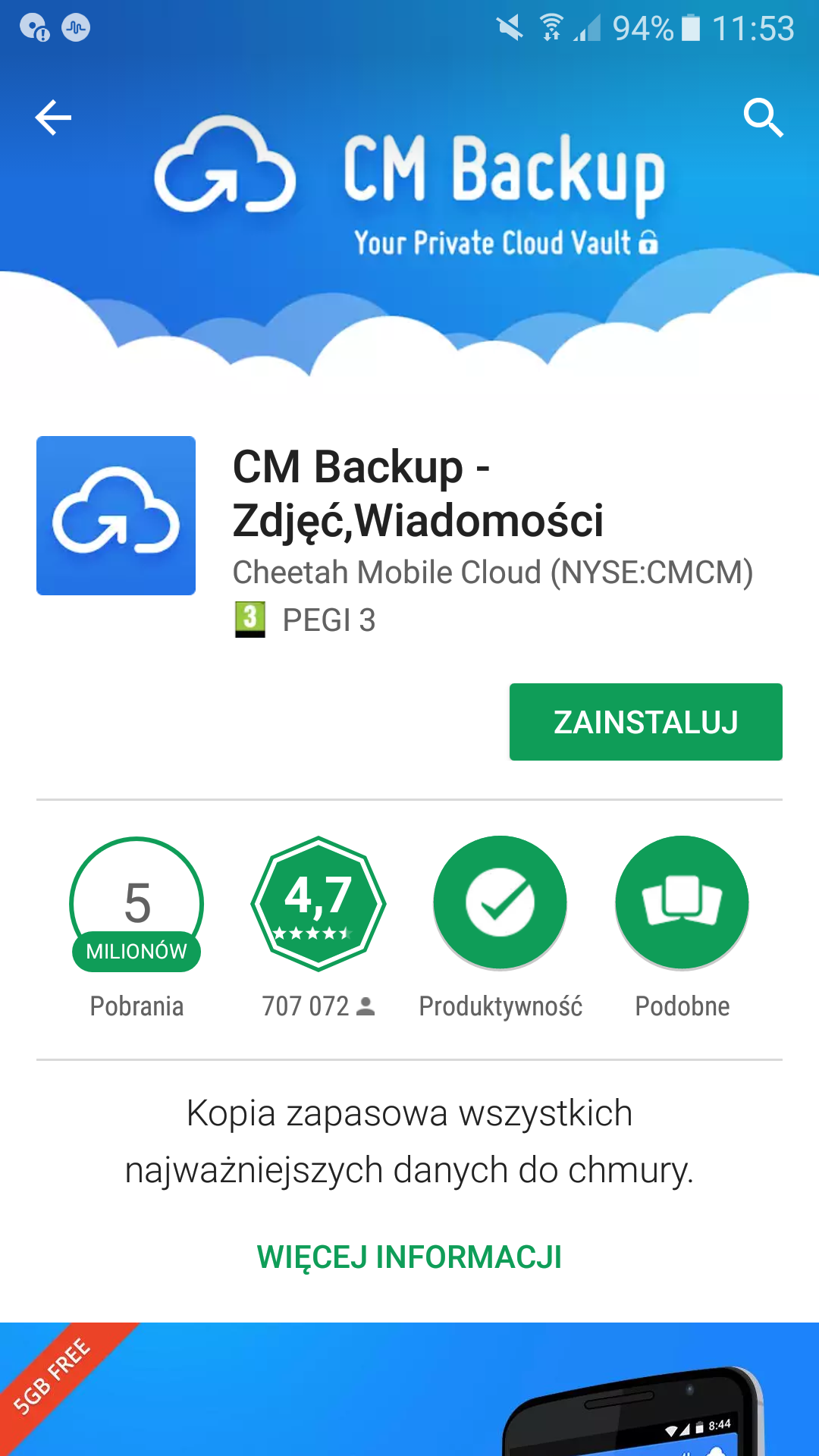Screen dimensions: 819x1456
Task: Expand WIĘCEJ INFORMACJI description
Action: pyautogui.click(x=409, y=1257)
